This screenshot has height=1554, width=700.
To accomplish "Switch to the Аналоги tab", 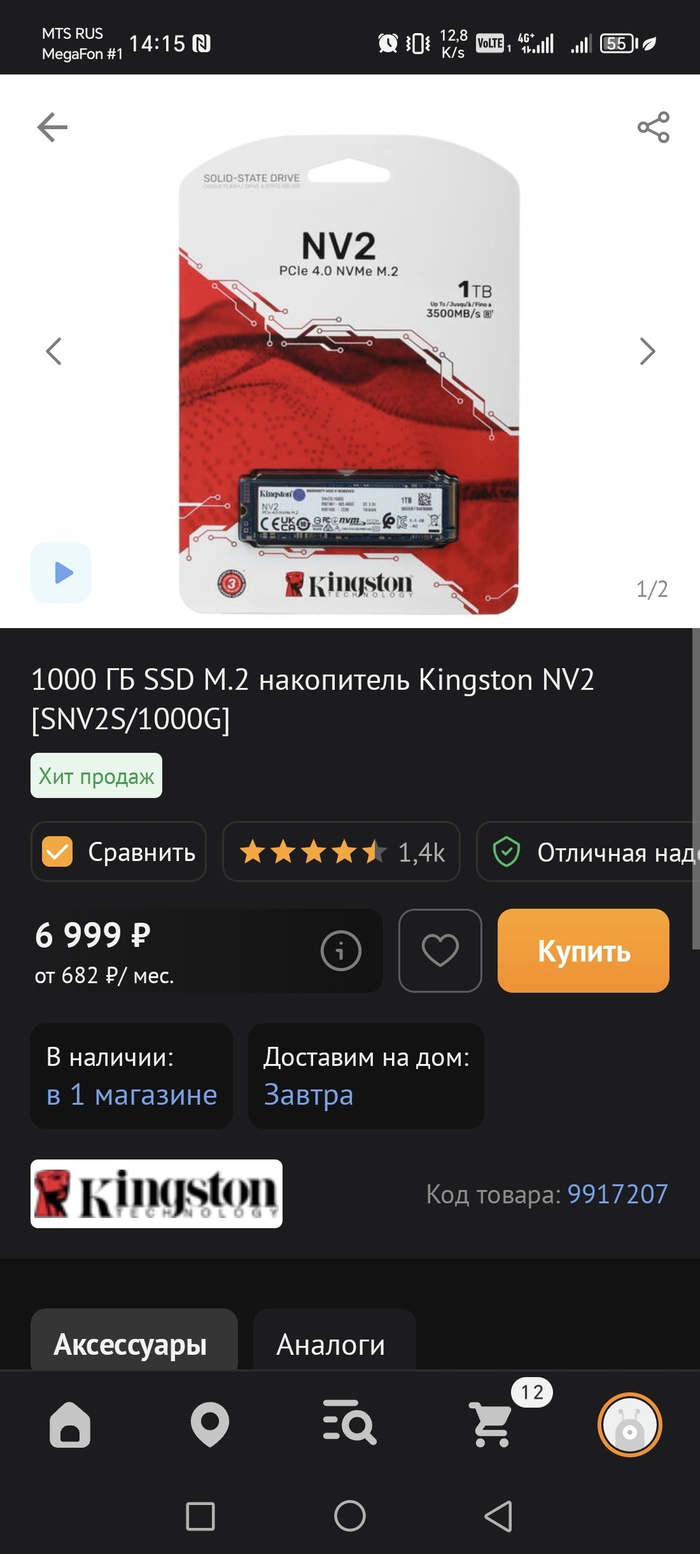I will 331,1345.
